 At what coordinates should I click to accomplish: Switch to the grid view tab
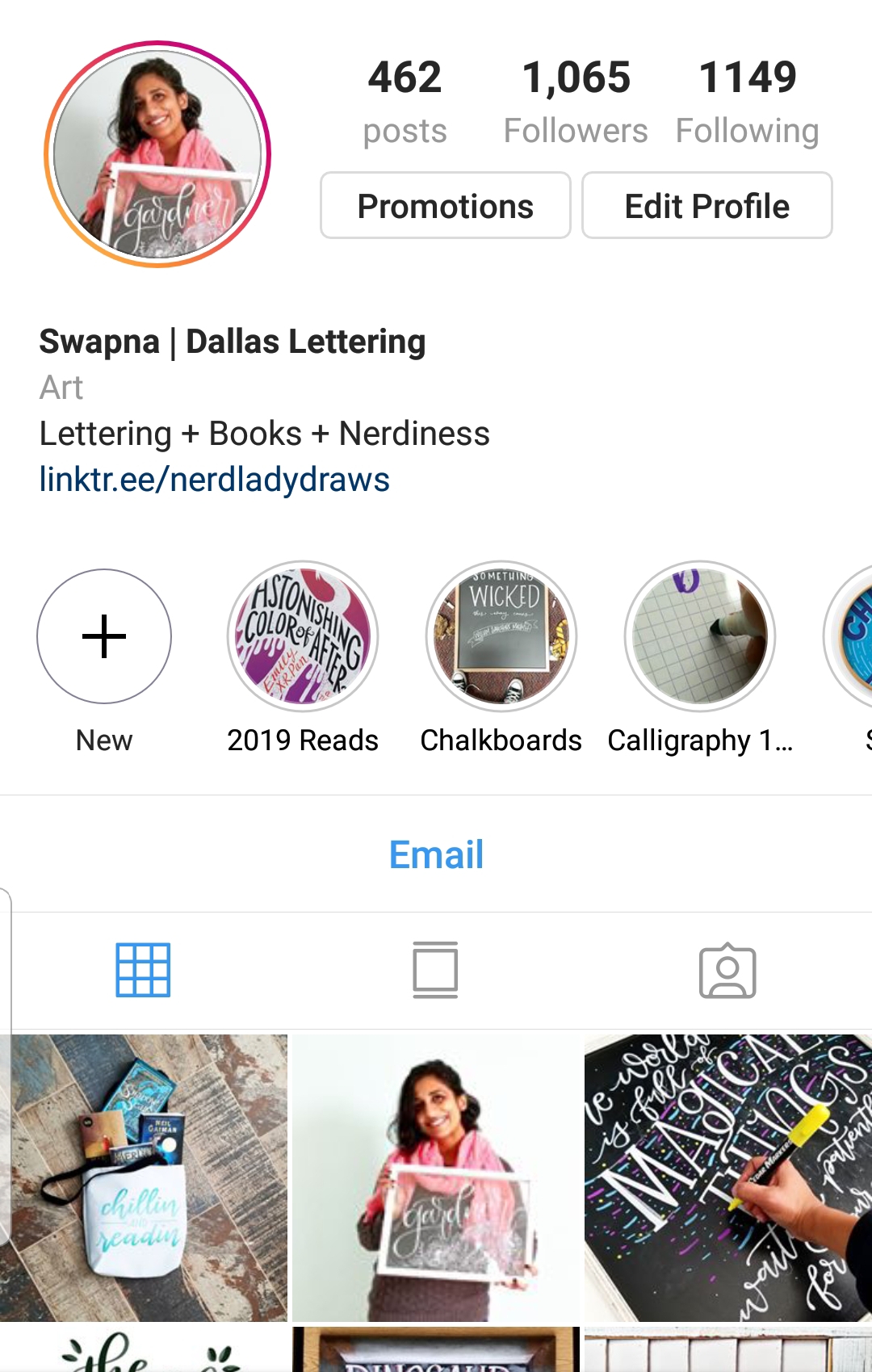click(143, 970)
